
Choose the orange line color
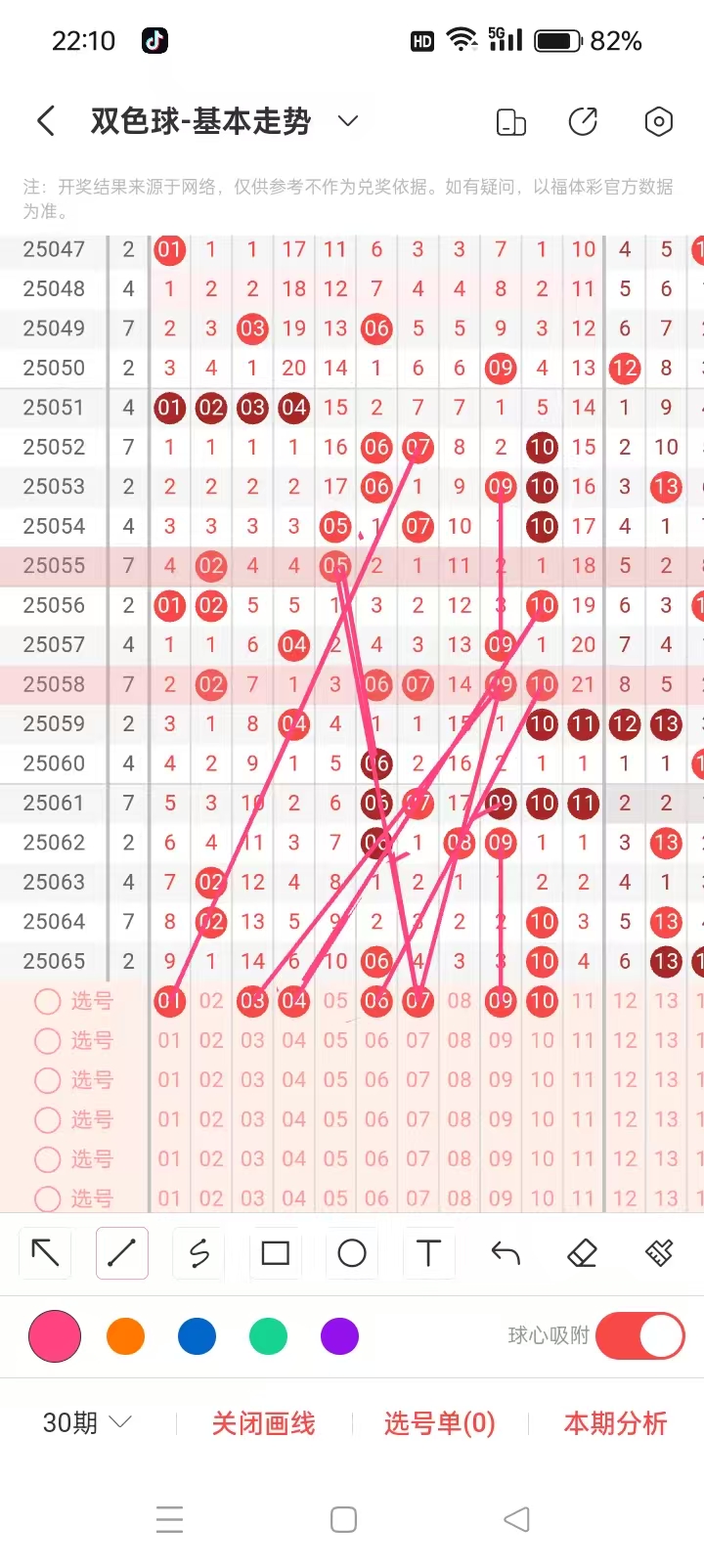point(125,1336)
